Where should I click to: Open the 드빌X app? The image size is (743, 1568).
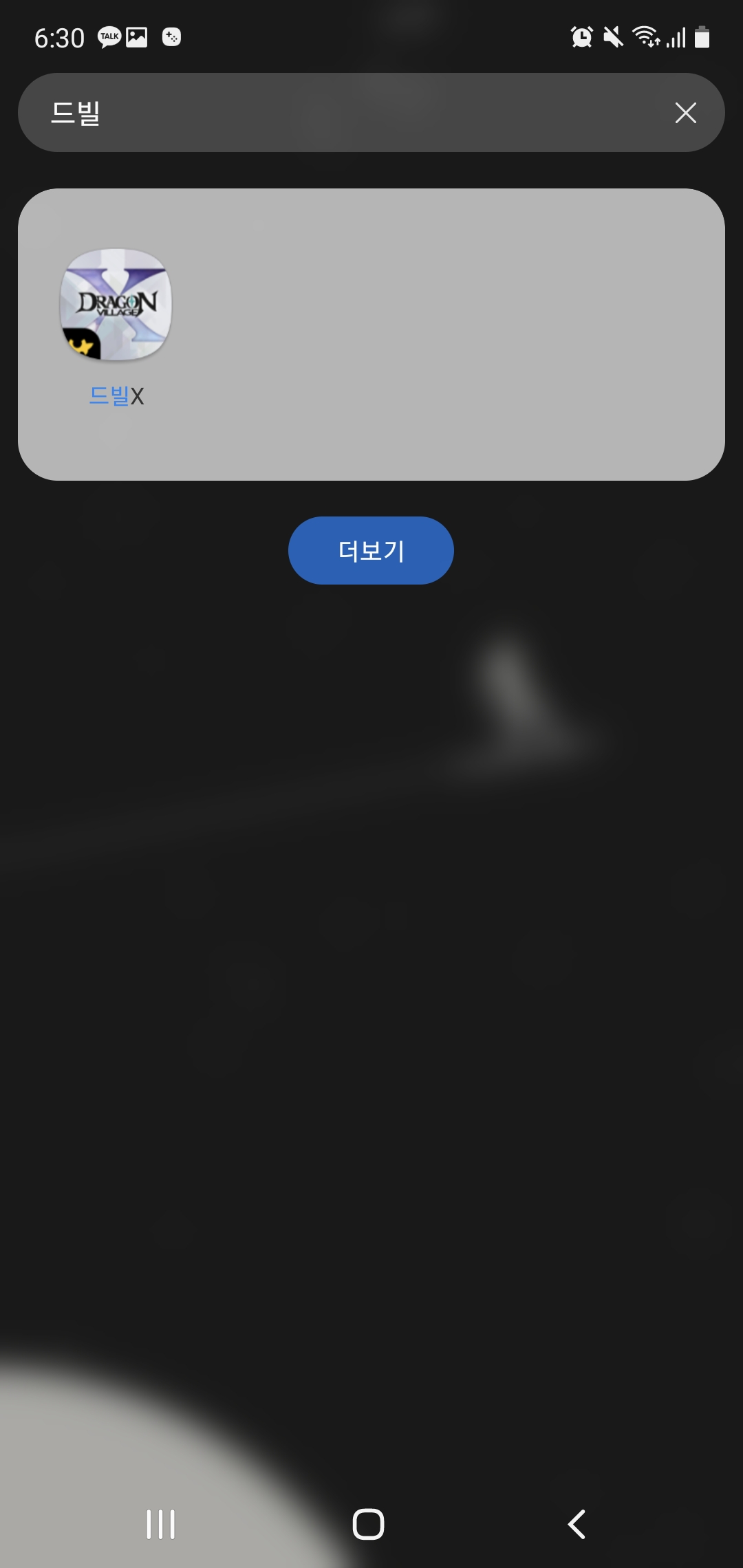(116, 327)
